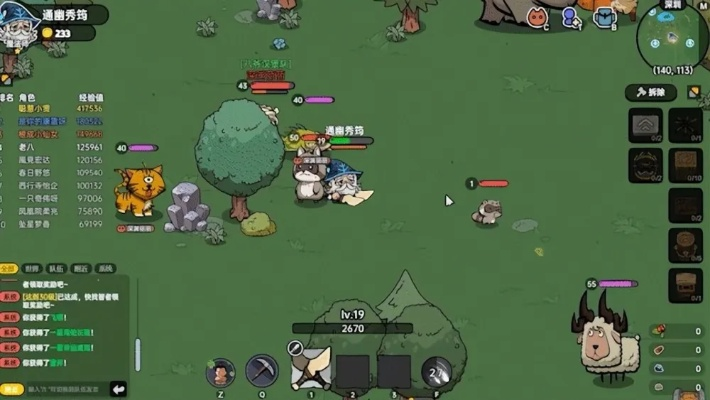Select the pickaxe tool Q

tap(262, 371)
